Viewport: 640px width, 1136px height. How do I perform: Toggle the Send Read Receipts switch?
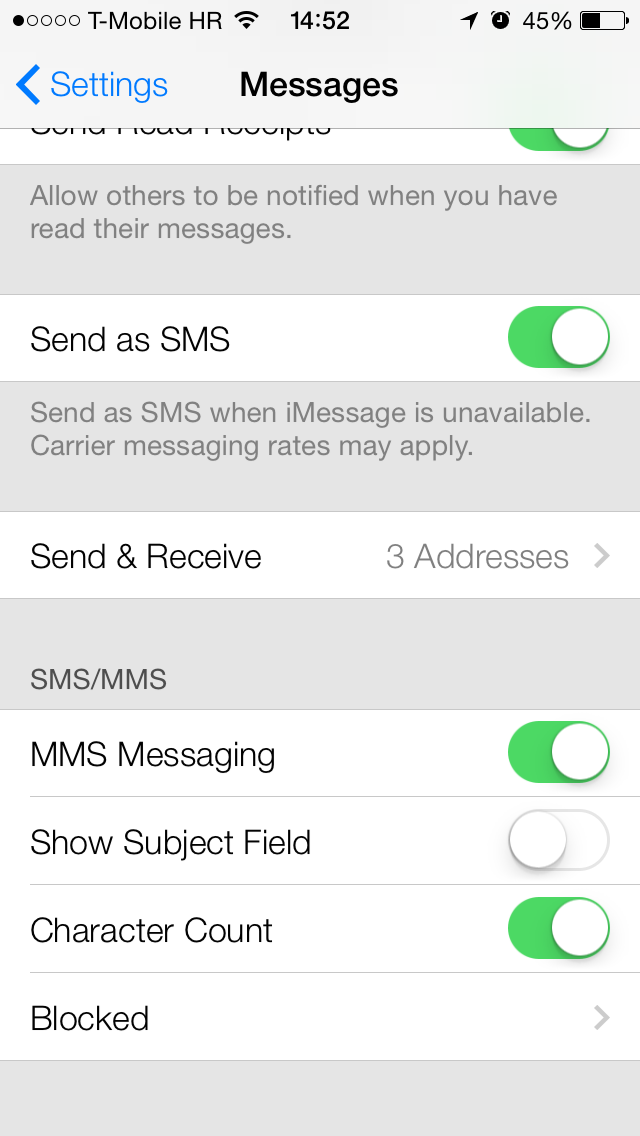click(559, 139)
